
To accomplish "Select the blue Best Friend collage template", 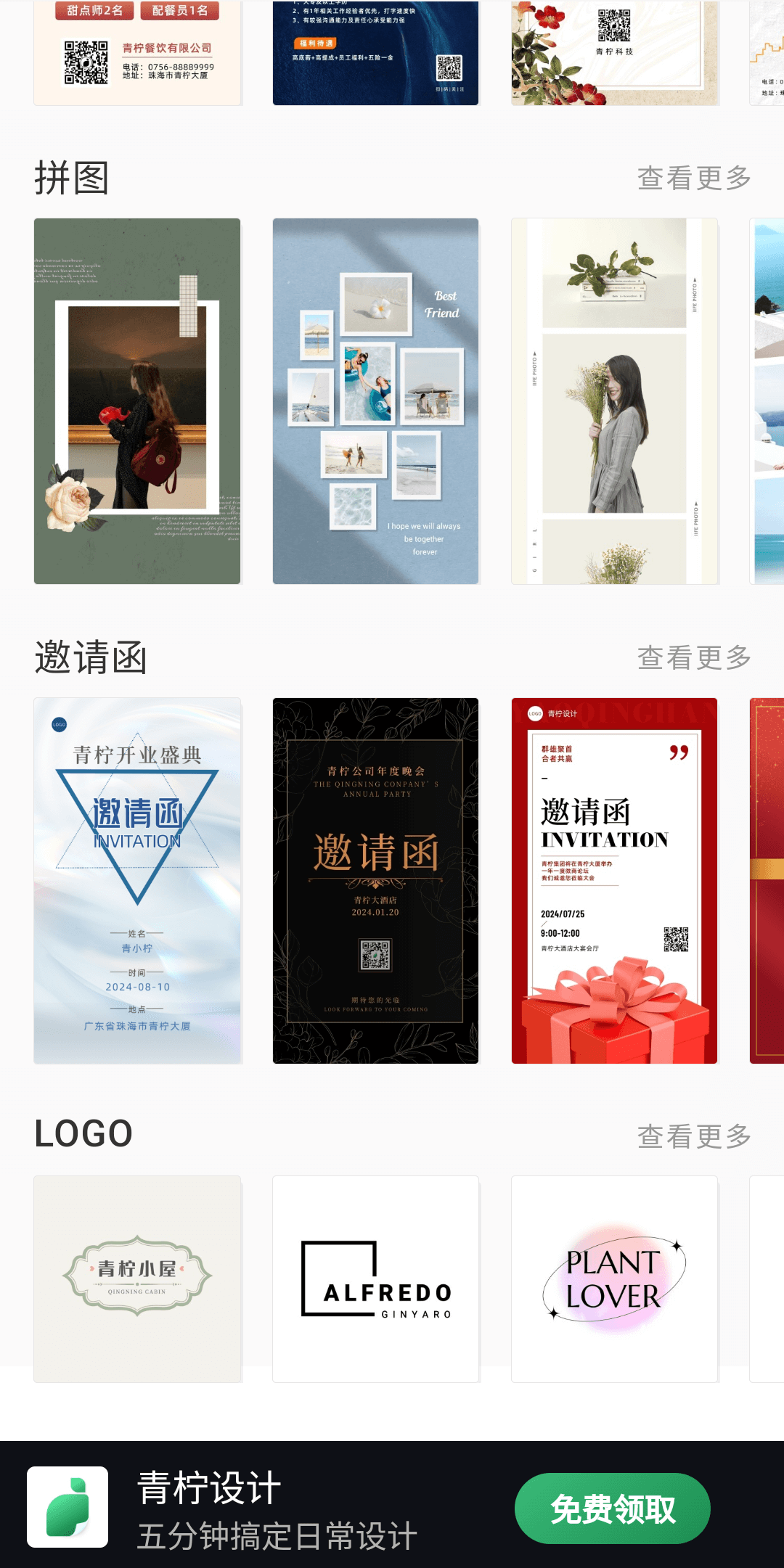I will point(375,401).
